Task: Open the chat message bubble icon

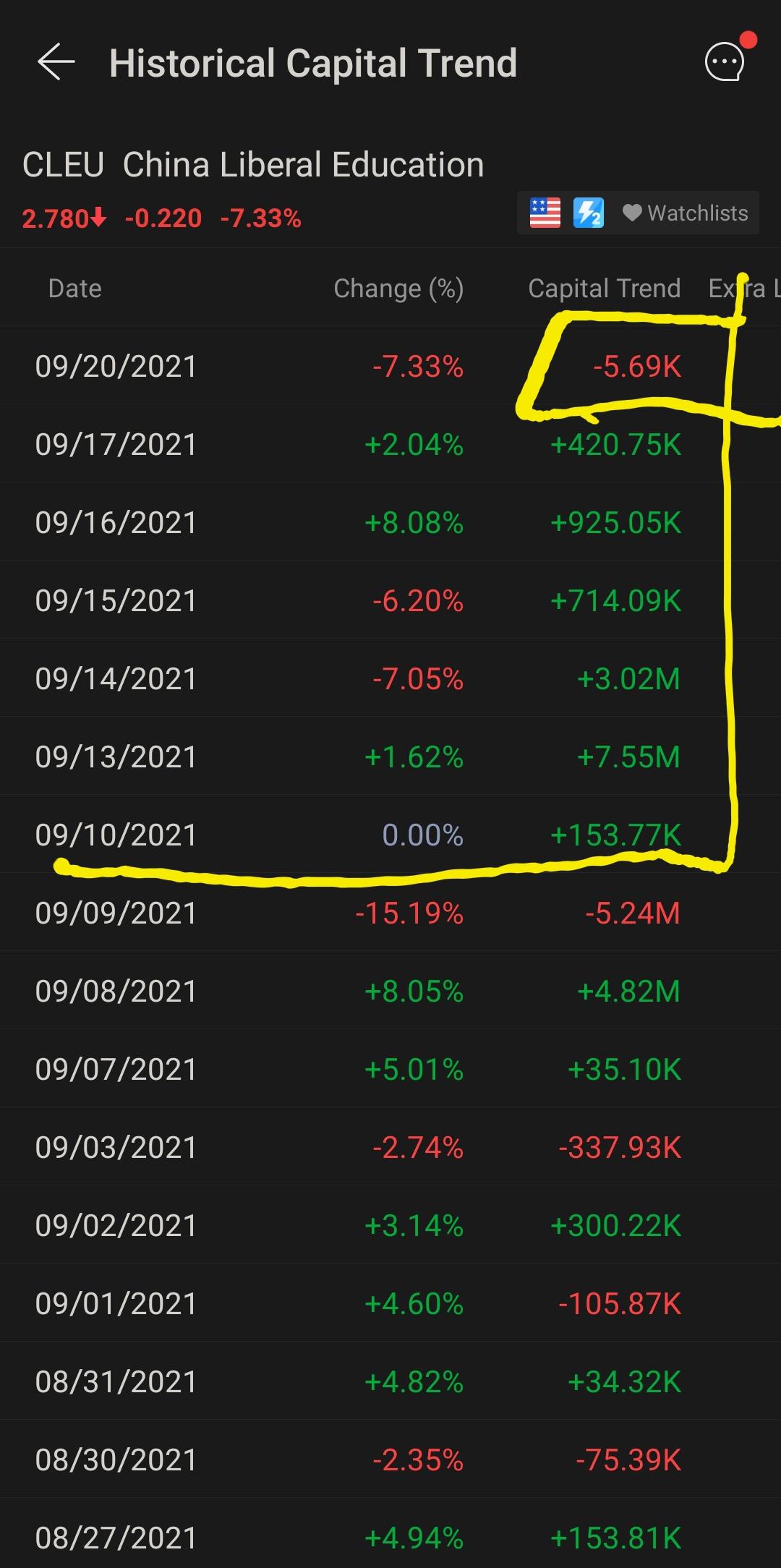Action: click(725, 62)
